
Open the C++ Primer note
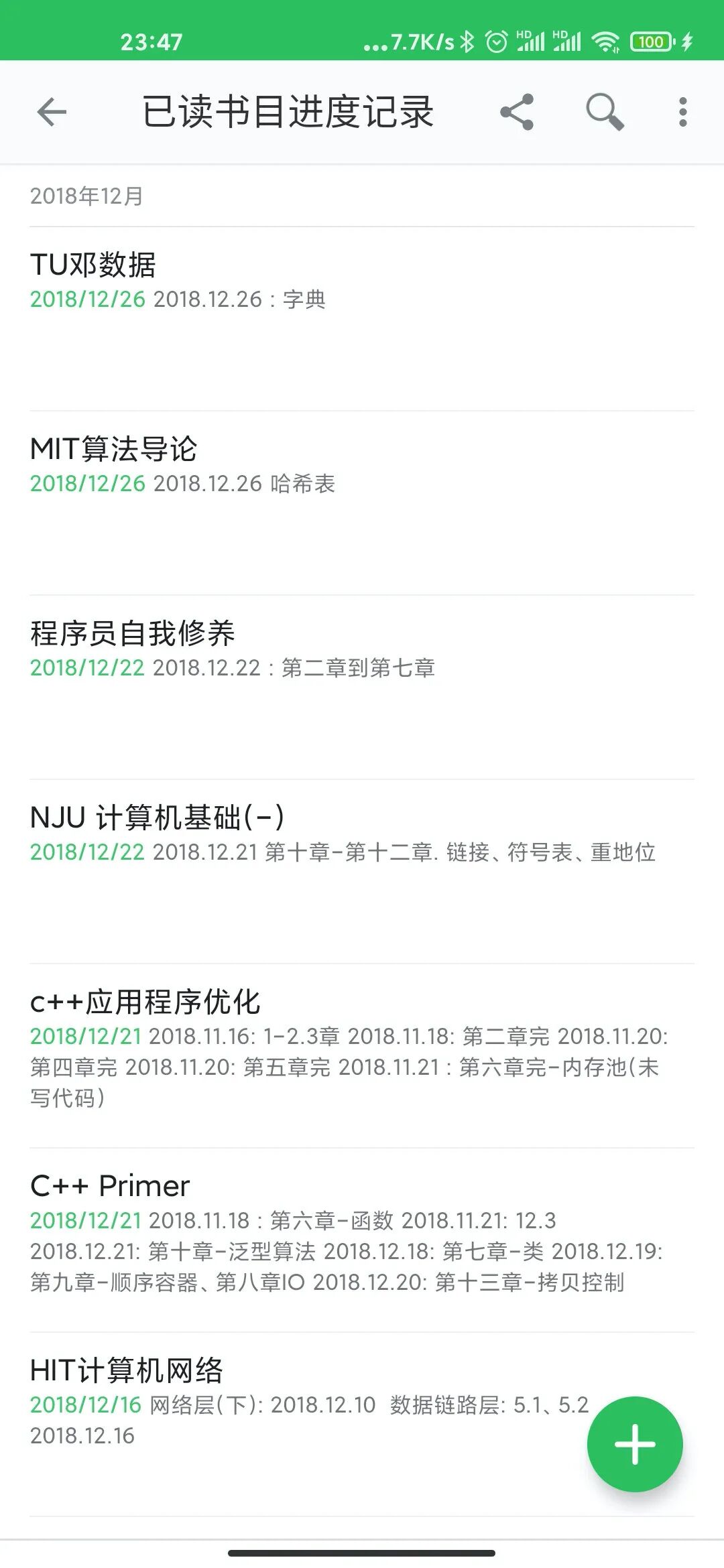362,1240
